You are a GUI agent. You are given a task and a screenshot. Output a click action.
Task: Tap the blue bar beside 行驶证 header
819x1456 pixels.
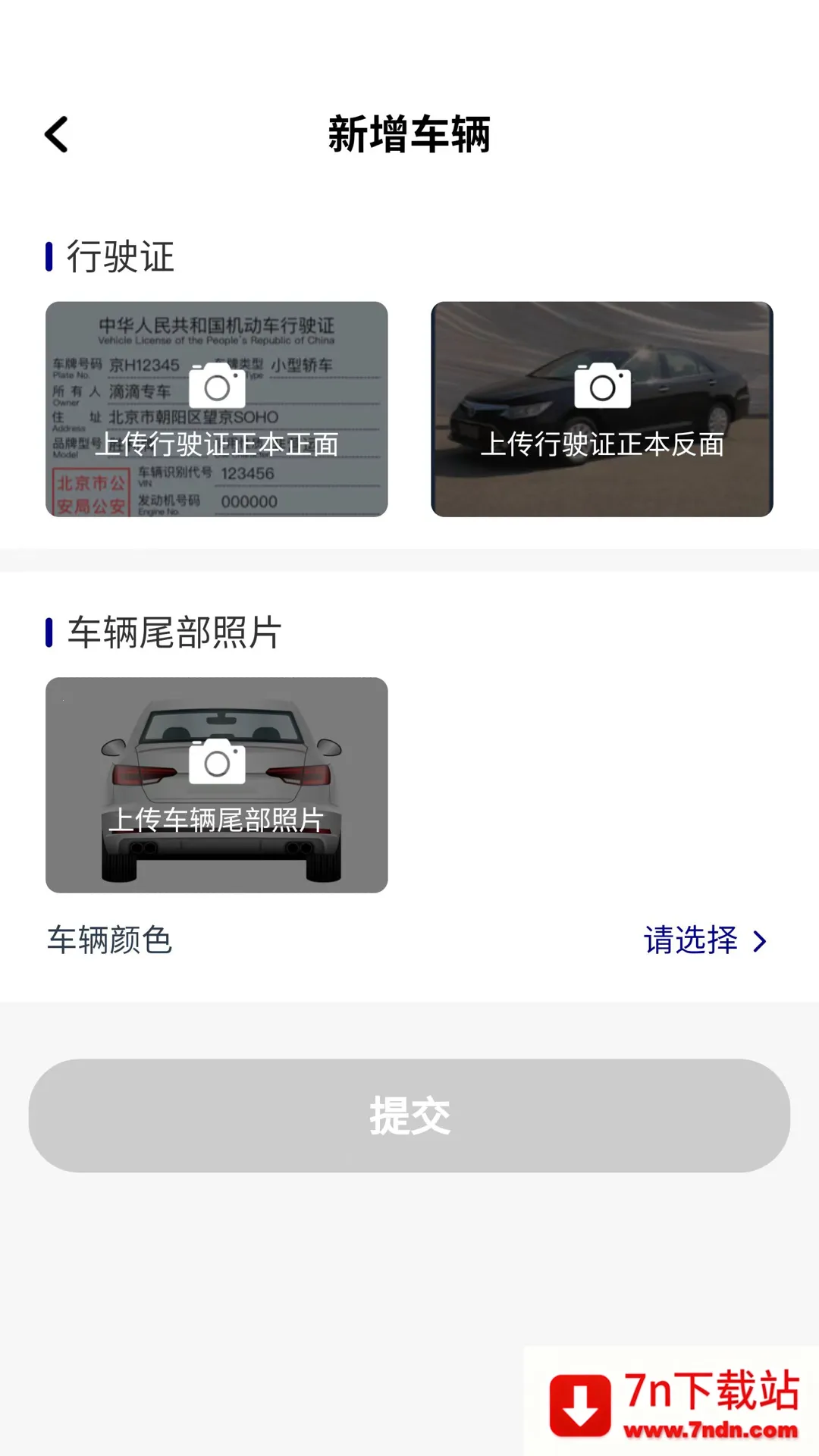coord(50,256)
